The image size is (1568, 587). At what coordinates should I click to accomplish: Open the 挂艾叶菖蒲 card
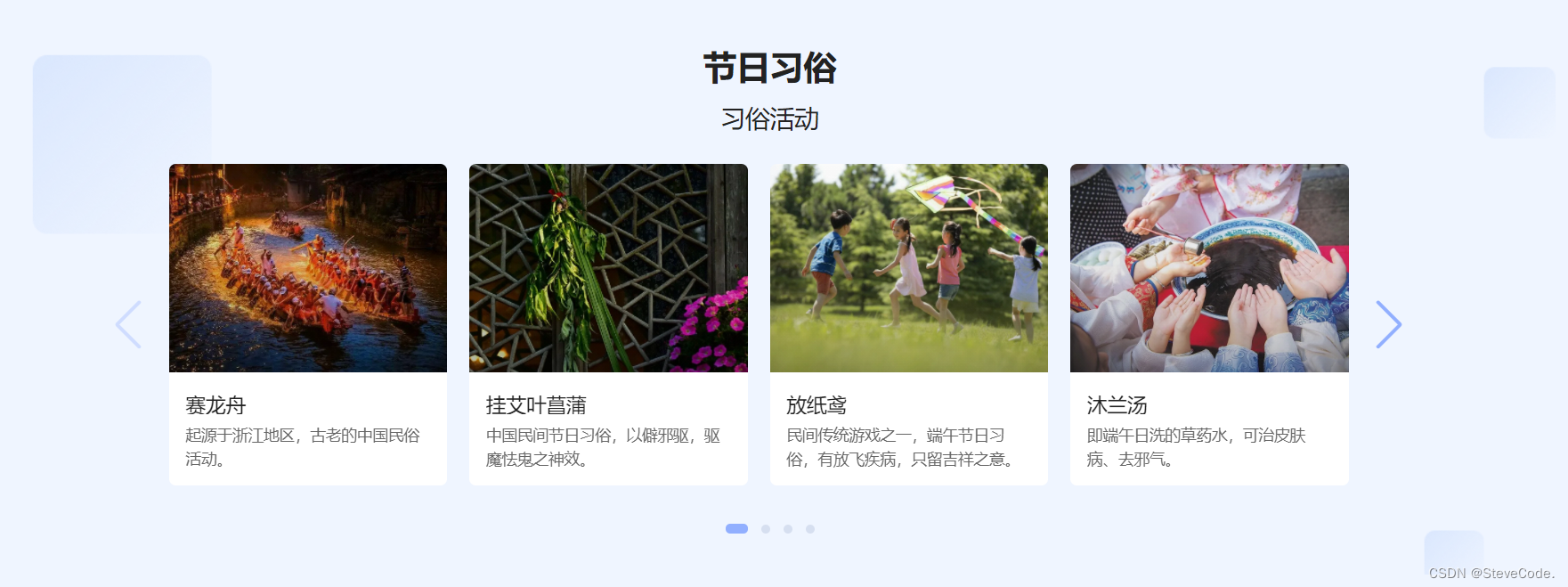pyautogui.click(x=608, y=324)
